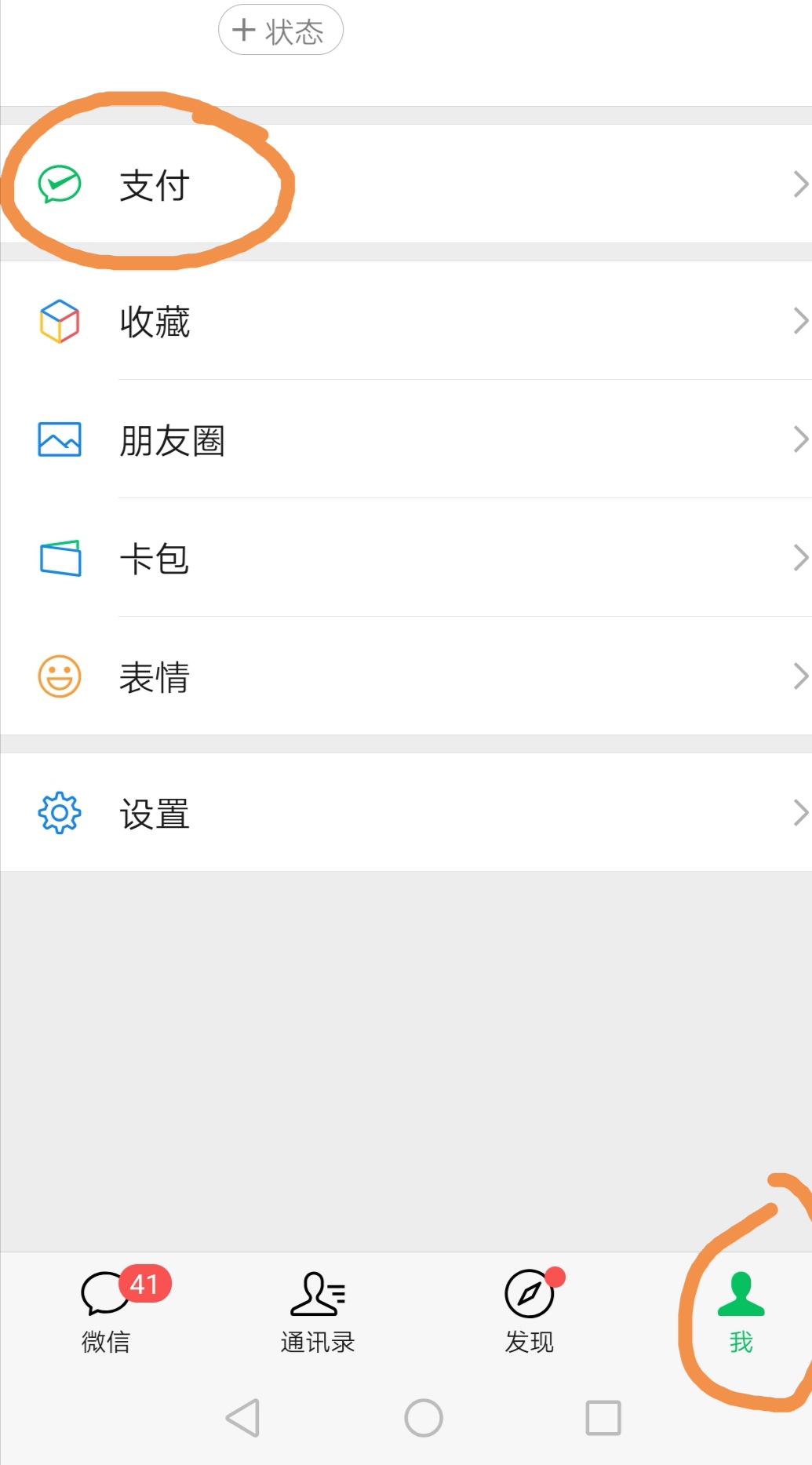Open 收藏 favorites
This screenshot has height=1465, width=812.
coord(406,321)
